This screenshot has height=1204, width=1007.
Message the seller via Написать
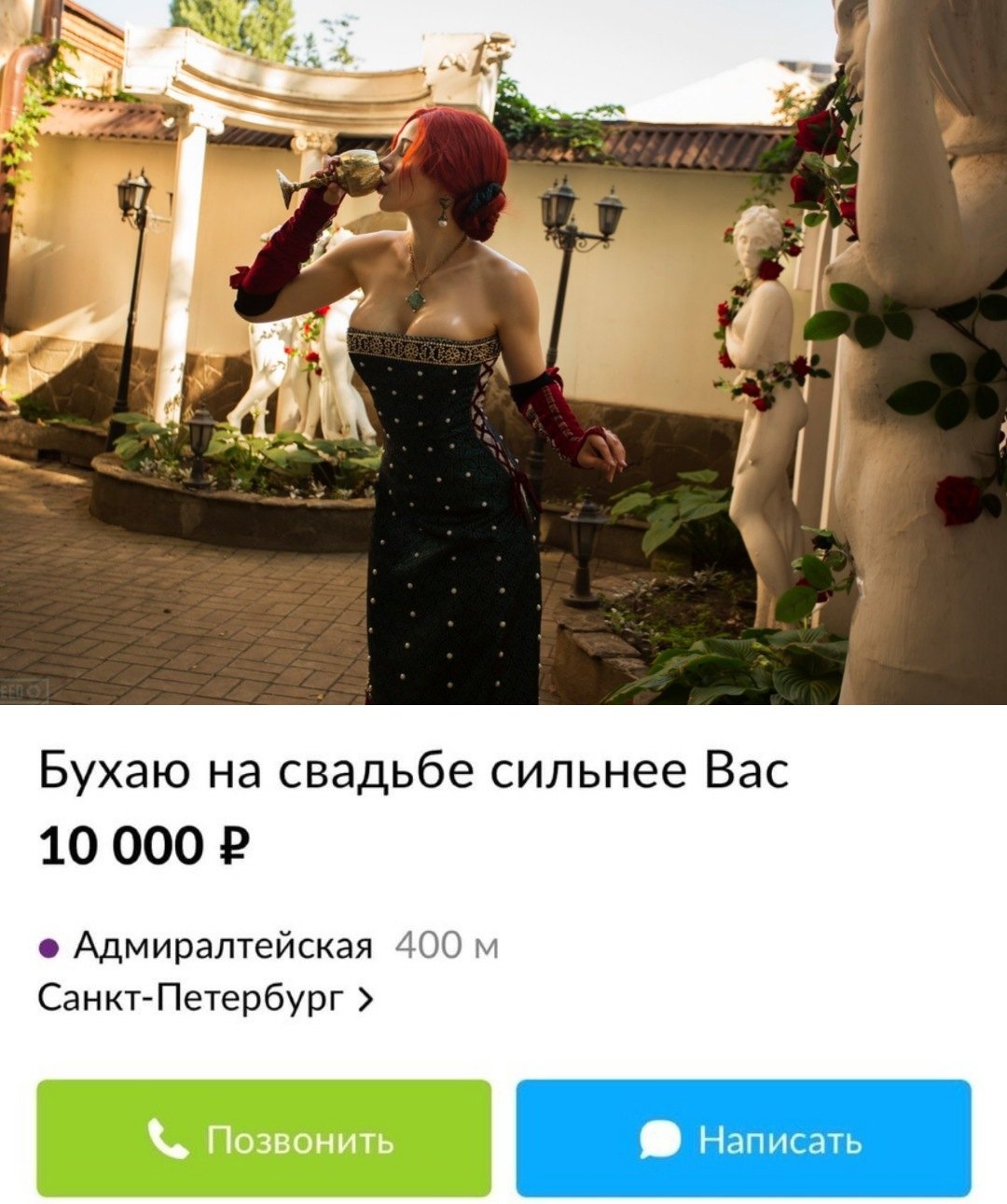(743, 1138)
